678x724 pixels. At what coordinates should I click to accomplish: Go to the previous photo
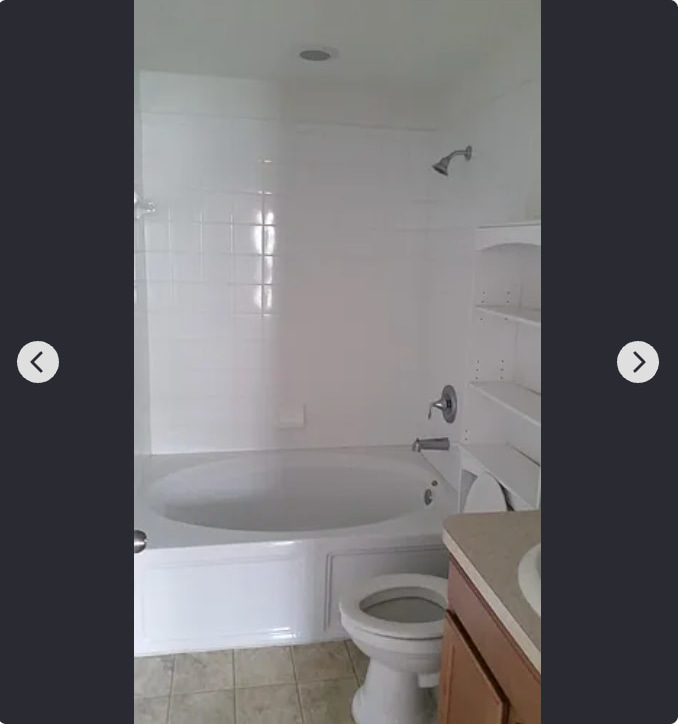[38, 362]
